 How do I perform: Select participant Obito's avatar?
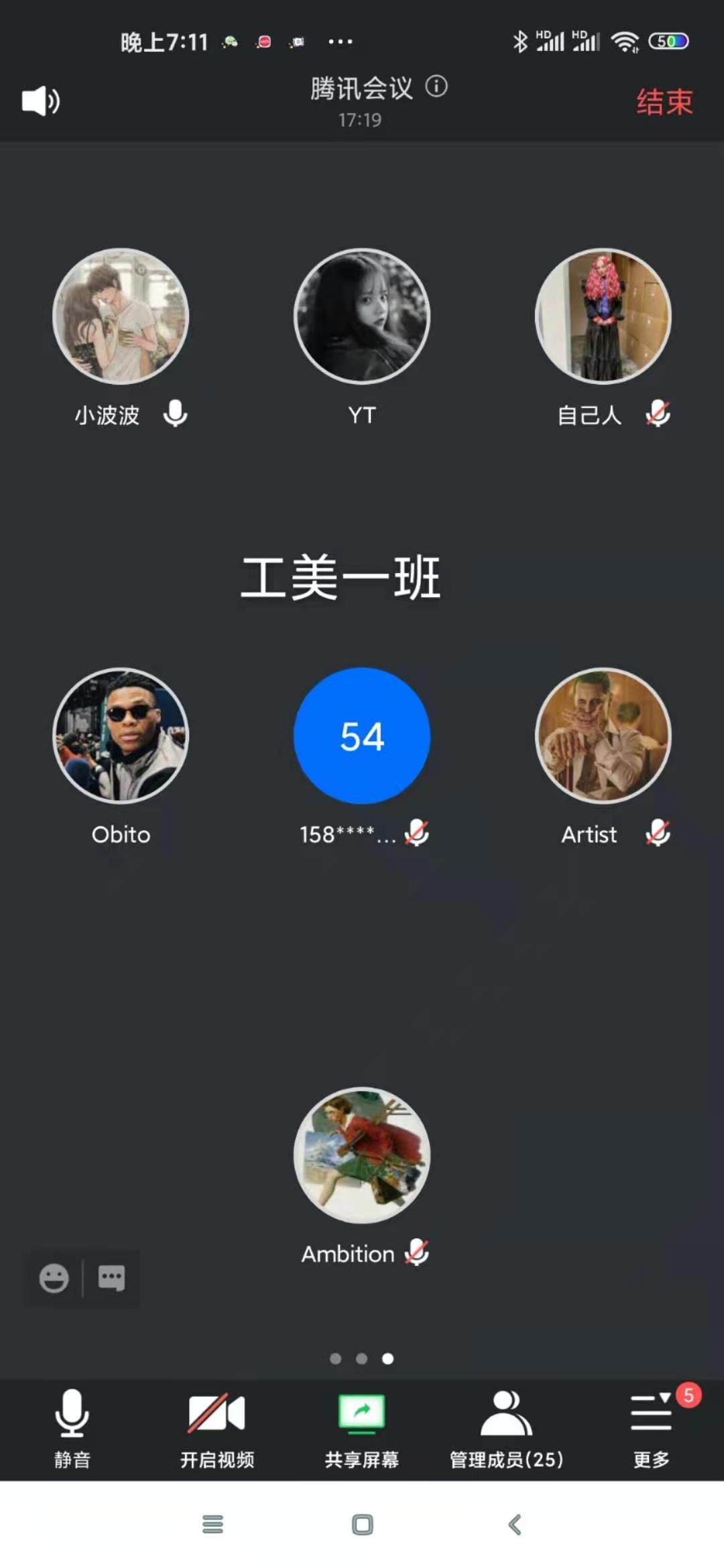[x=121, y=736]
